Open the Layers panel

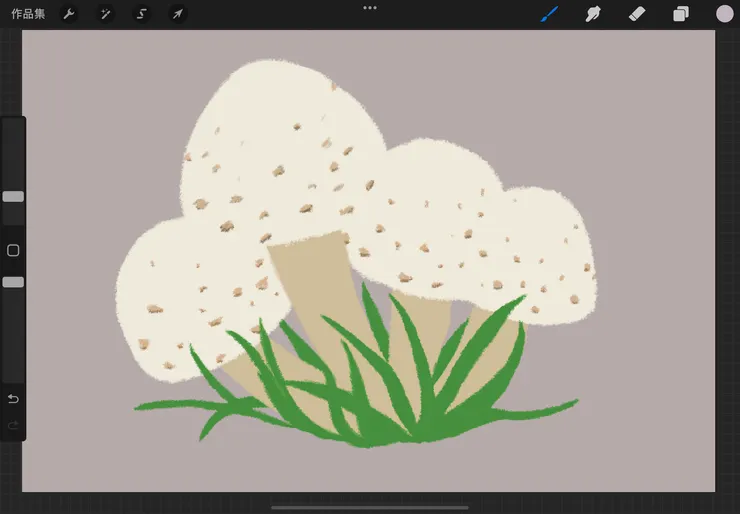681,14
